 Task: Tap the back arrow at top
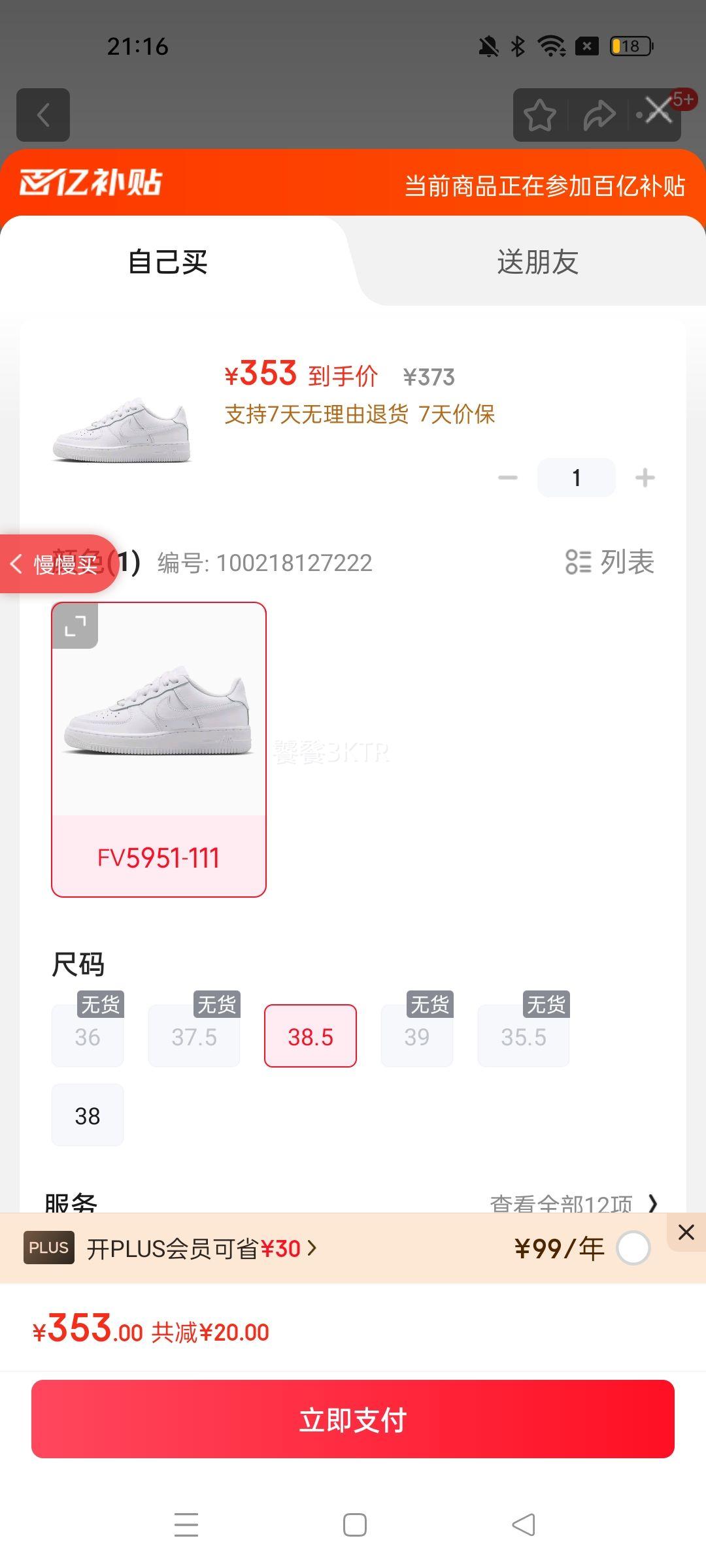(x=43, y=115)
